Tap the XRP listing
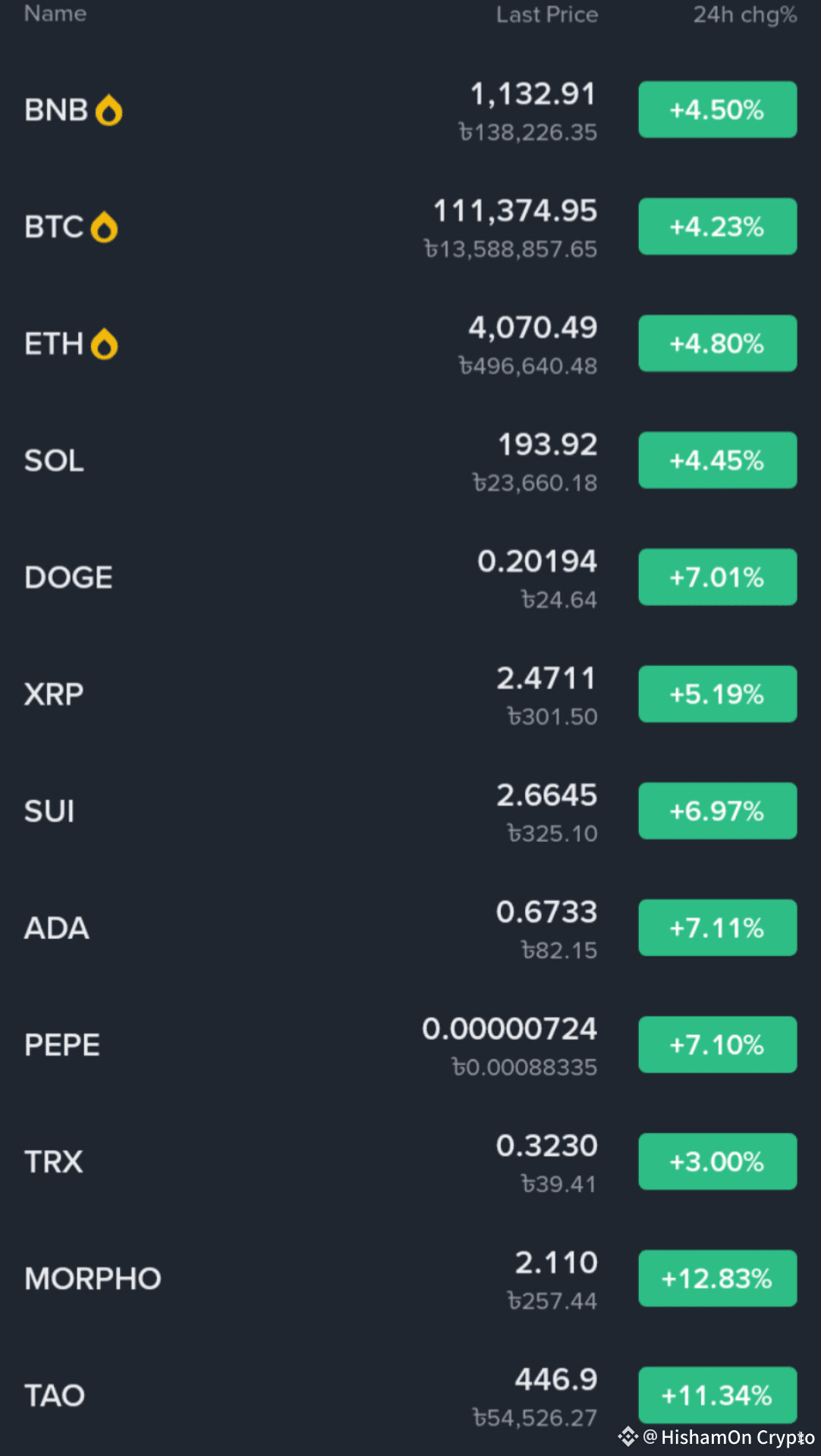This screenshot has width=821, height=1456. pos(54,694)
